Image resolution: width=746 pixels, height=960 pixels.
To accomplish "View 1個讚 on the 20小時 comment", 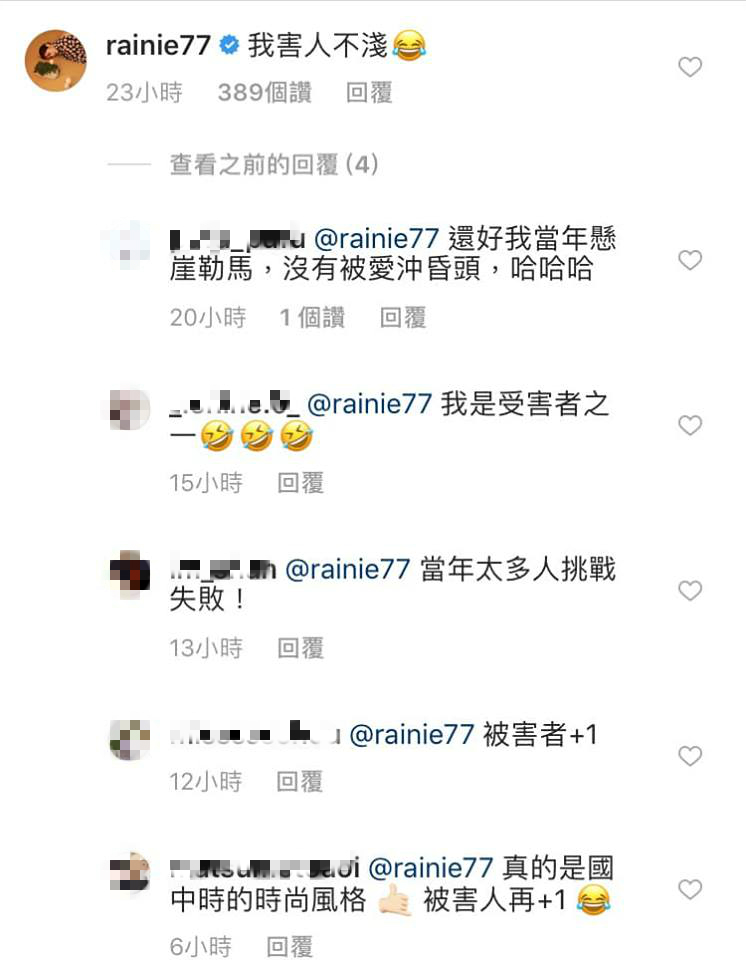I will click(312, 318).
